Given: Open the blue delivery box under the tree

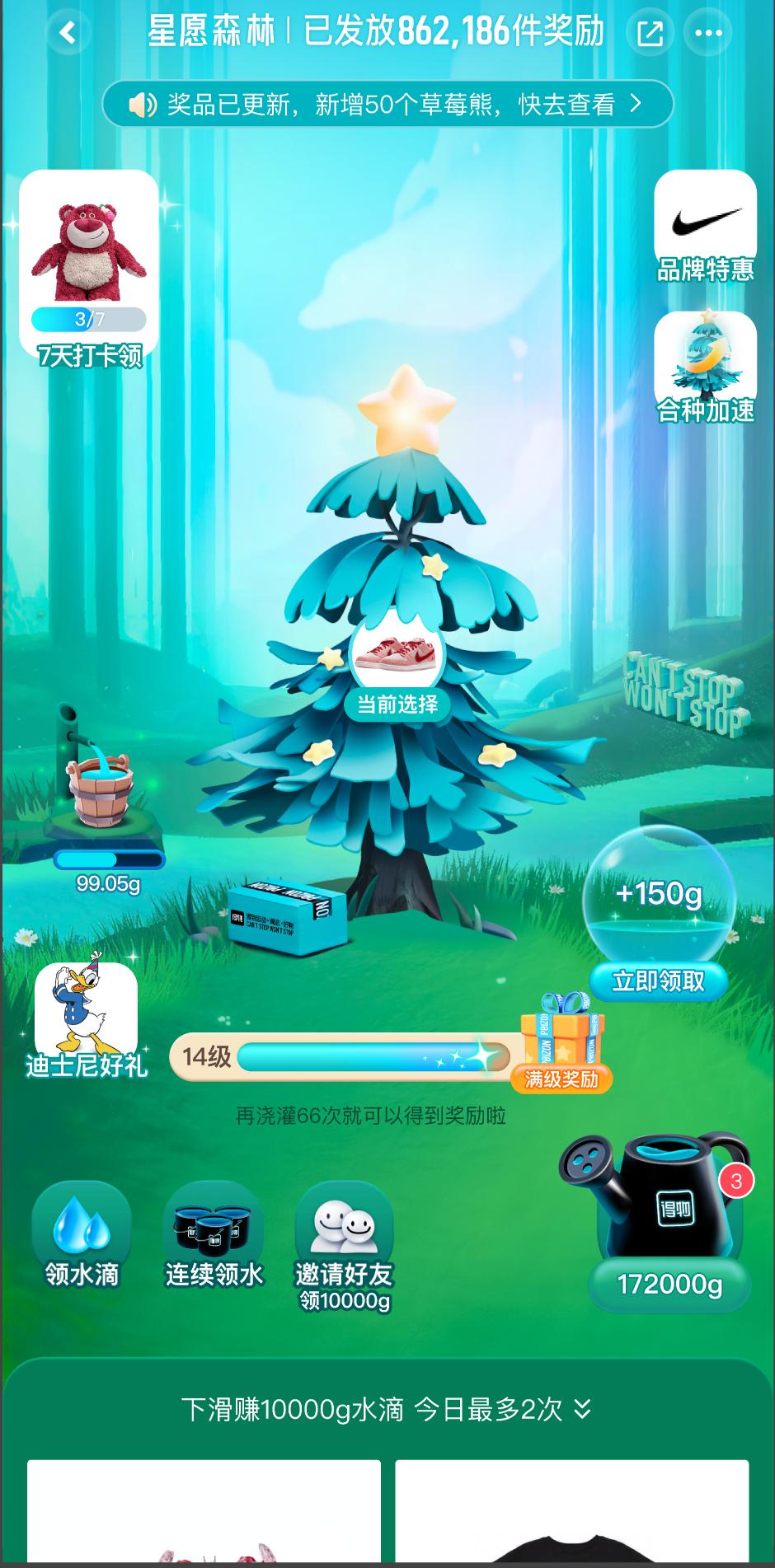Looking at the screenshot, I should tap(286, 918).
